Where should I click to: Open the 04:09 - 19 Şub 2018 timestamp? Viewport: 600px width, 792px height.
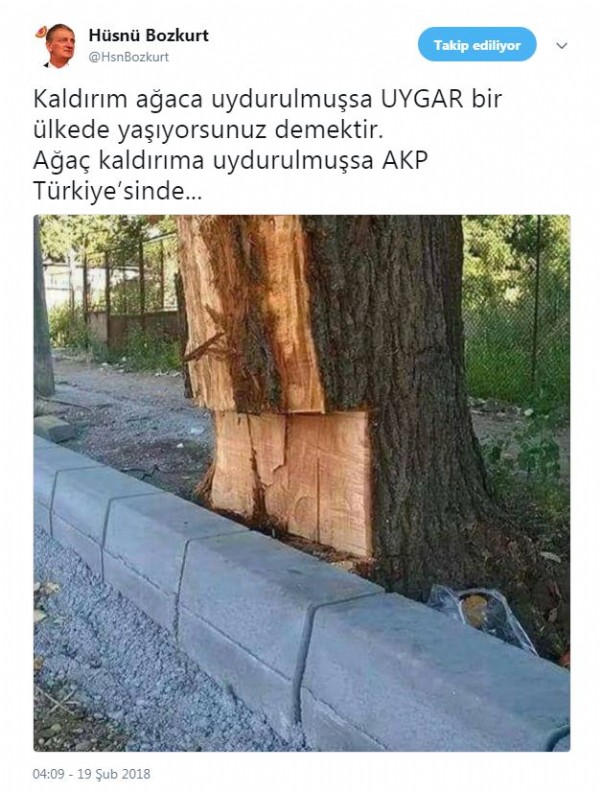coord(92,774)
